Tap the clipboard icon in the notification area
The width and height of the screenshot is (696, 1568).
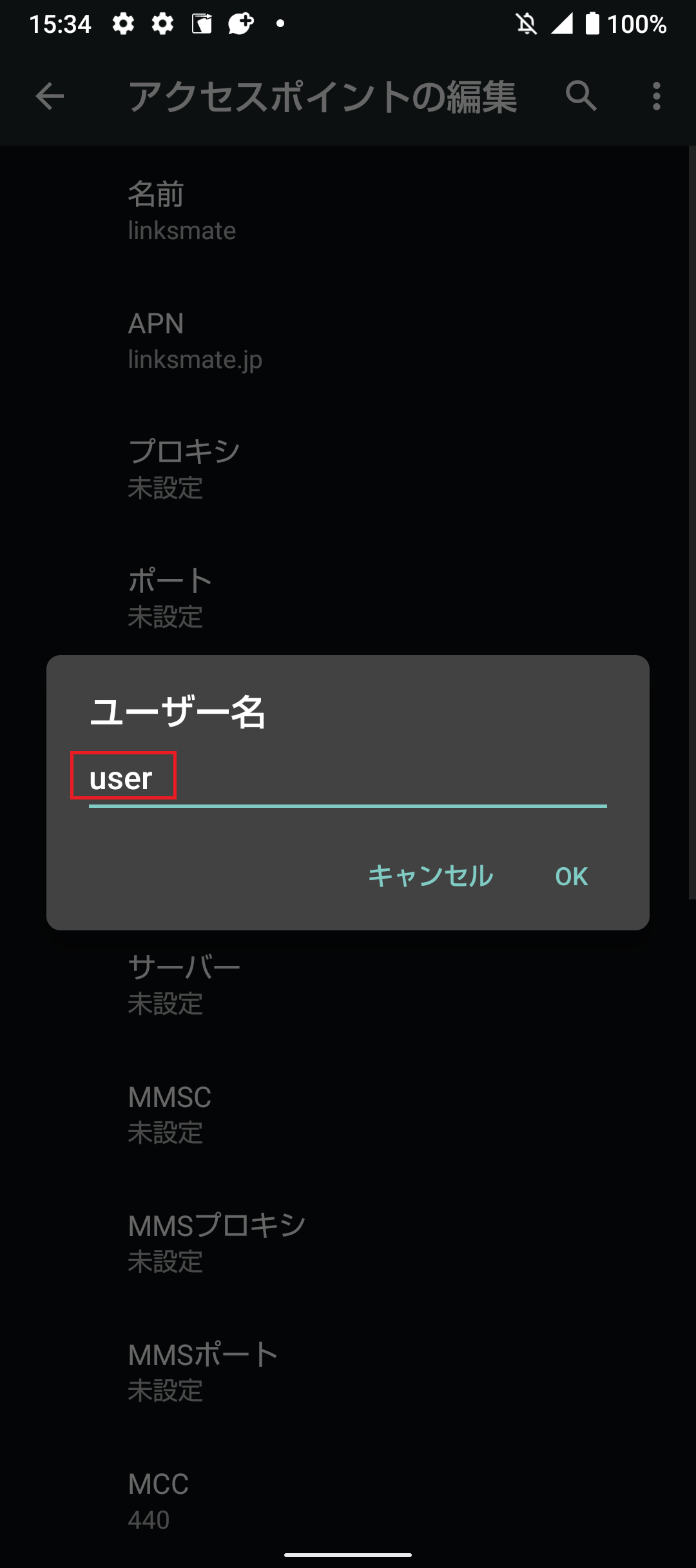click(x=203, y=24)
